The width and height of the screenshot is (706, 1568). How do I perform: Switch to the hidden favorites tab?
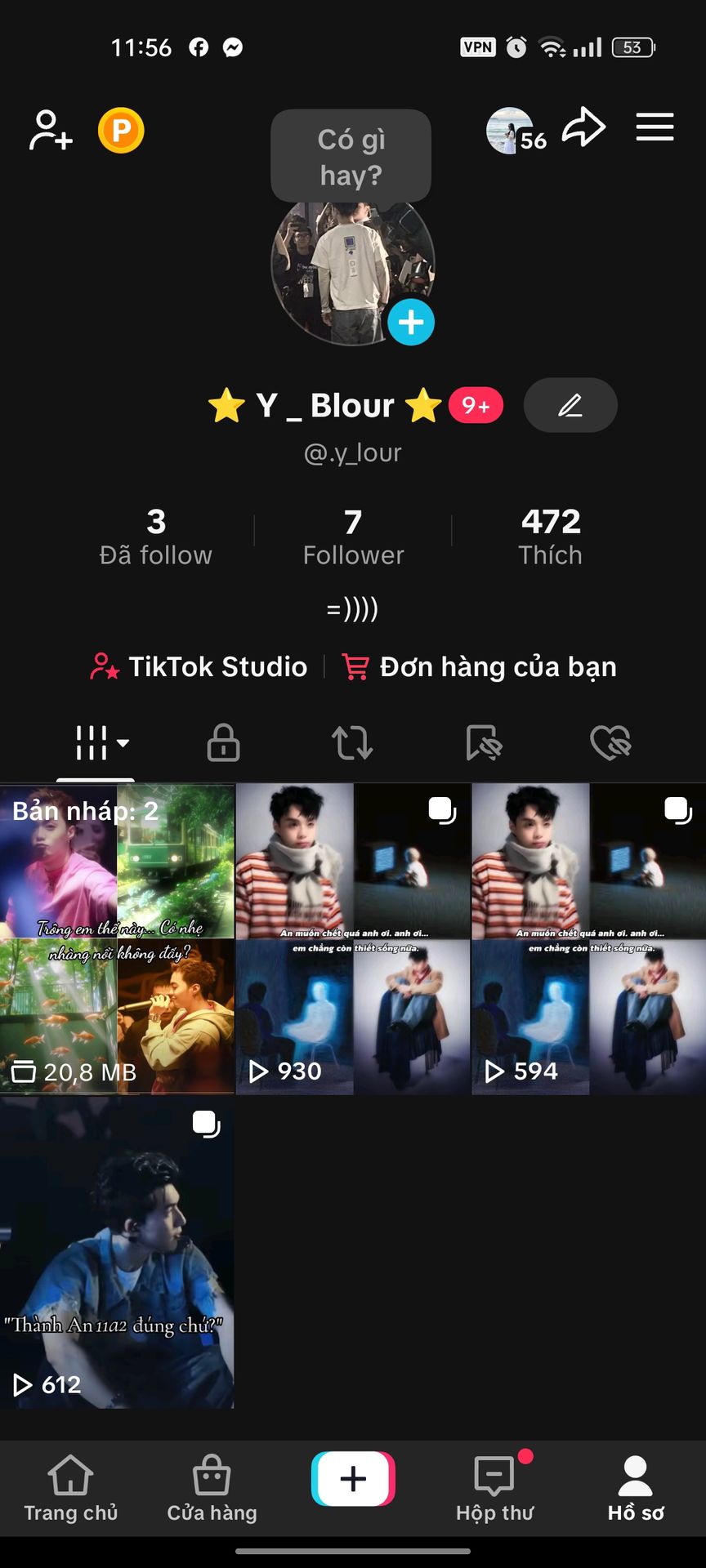484,743
